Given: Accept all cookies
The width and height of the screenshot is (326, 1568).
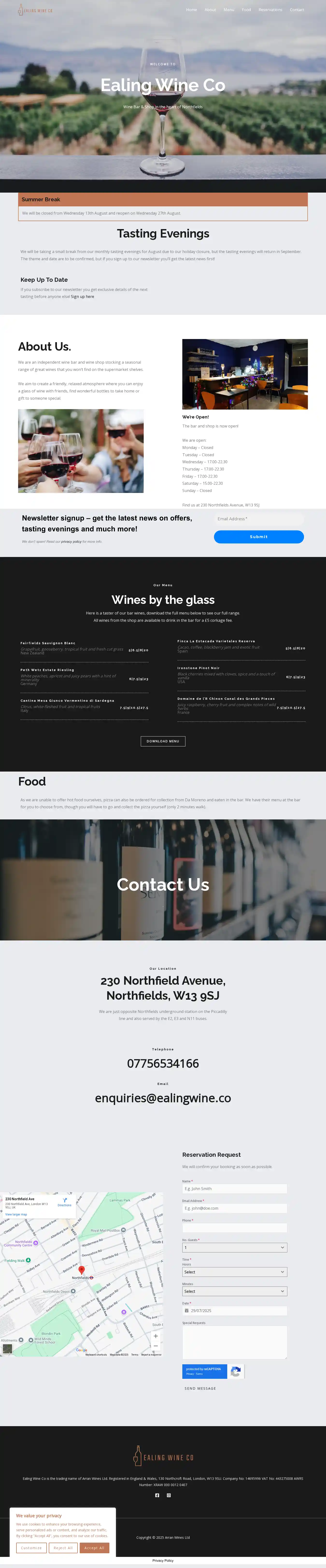Looking at the screenshot, I should pyautogui.click(x=94, y=1547).
